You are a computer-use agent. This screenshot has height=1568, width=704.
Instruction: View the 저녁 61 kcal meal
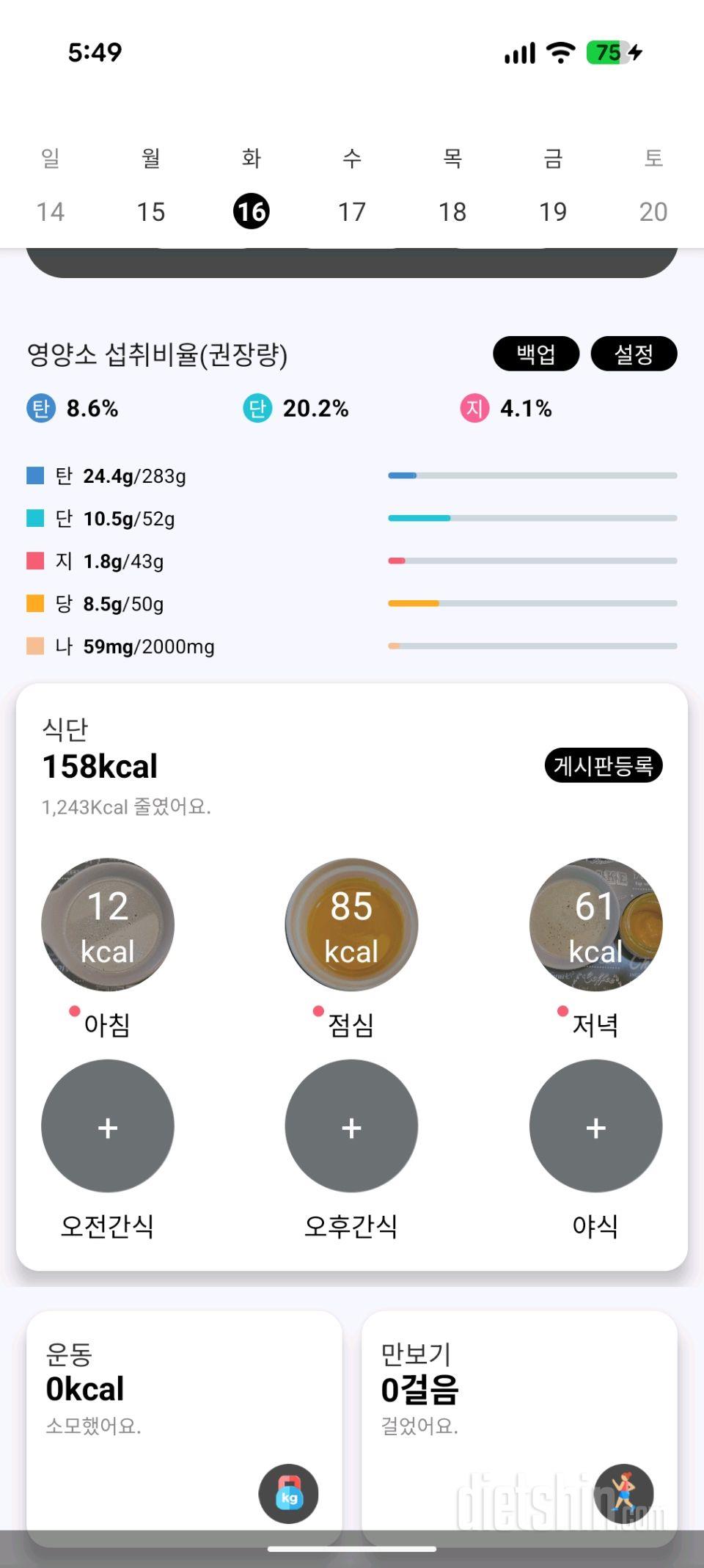(x=595, y=925)
